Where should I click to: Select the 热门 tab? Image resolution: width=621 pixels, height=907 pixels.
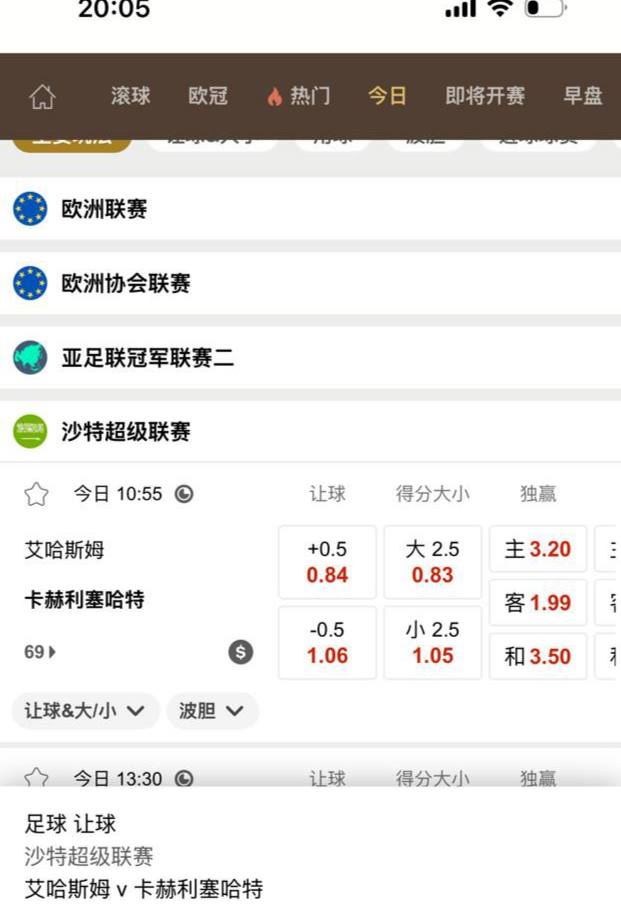(x=299, y=96)
